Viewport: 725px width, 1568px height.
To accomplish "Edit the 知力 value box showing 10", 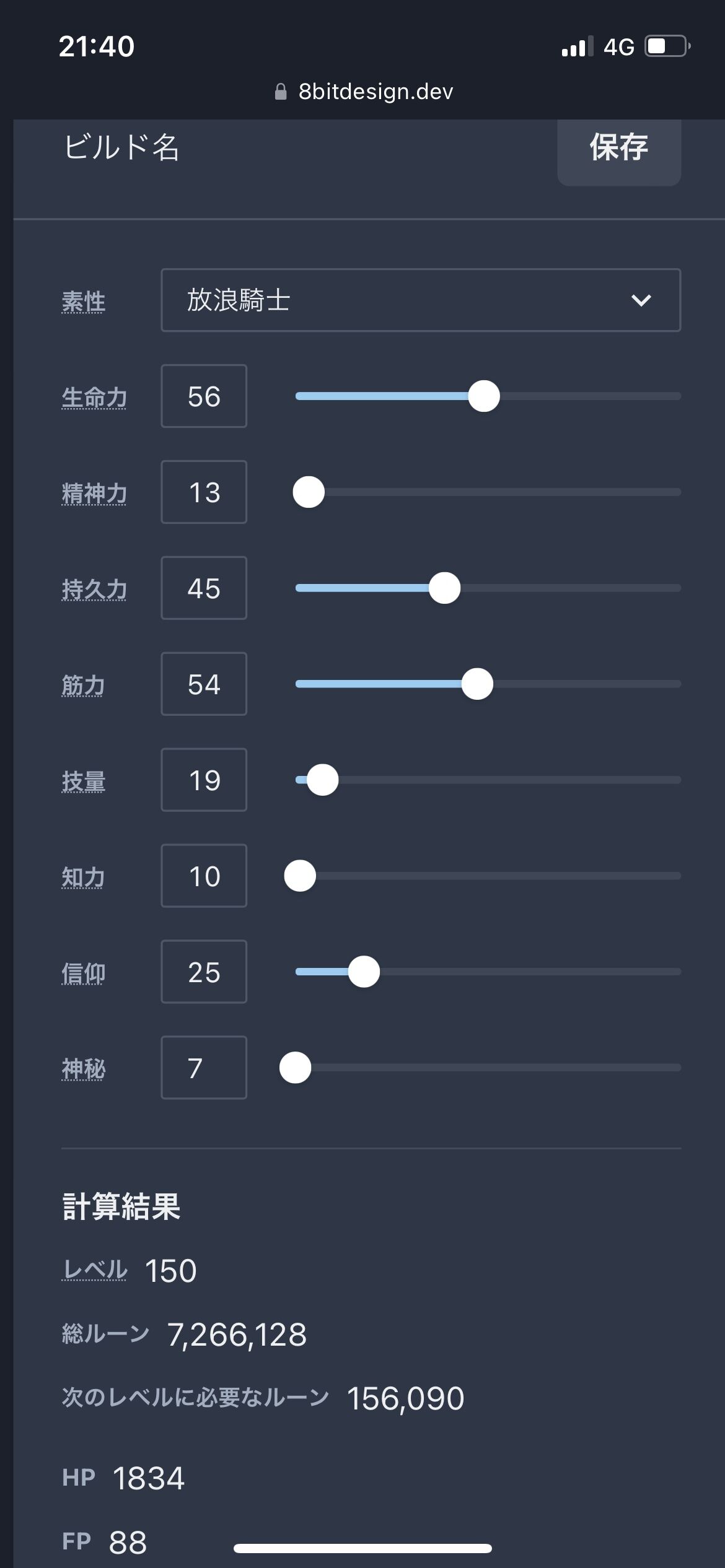I will coord(204,876).
